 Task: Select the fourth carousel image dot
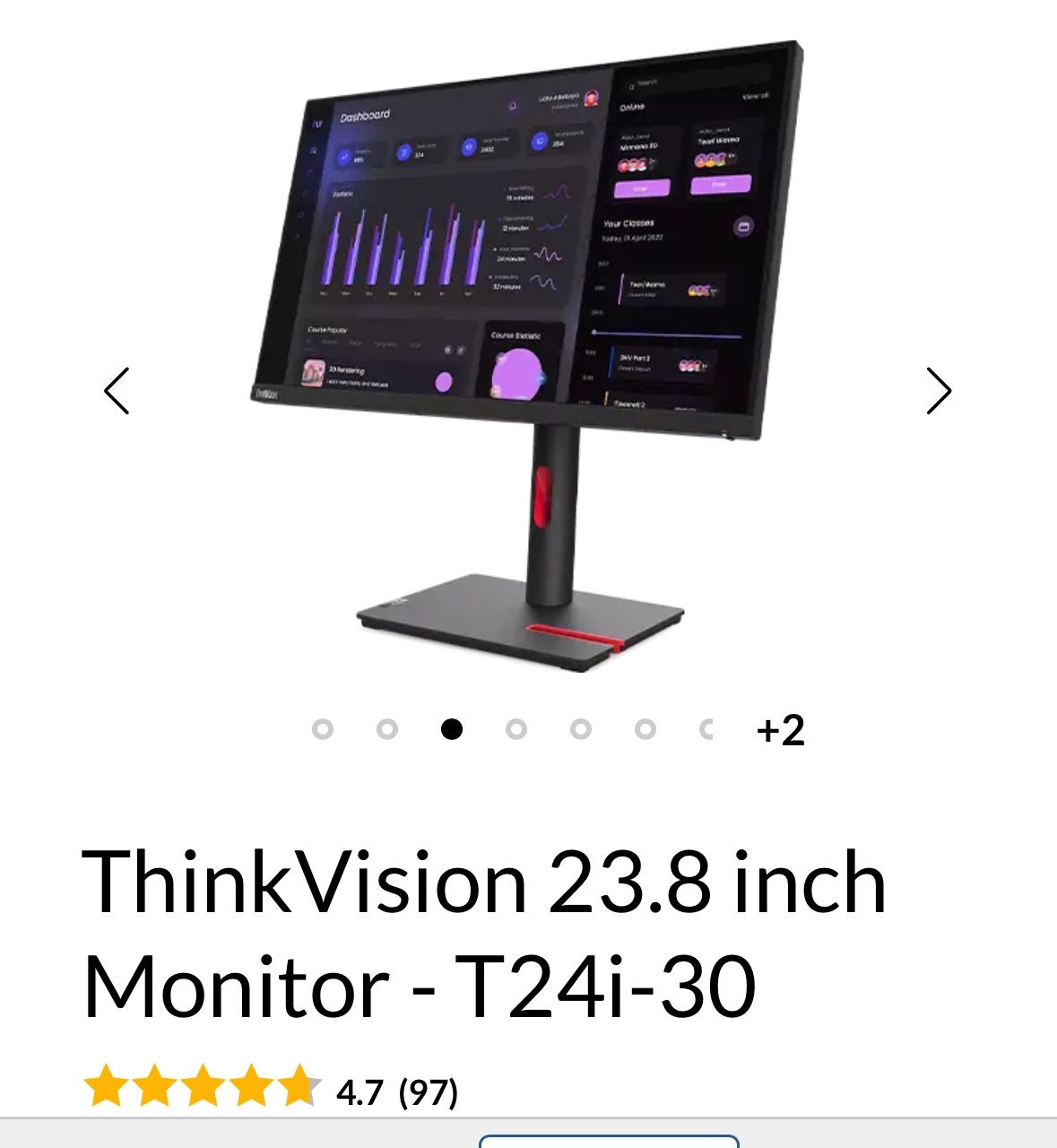pyautogui.click(x=516, y=729)
